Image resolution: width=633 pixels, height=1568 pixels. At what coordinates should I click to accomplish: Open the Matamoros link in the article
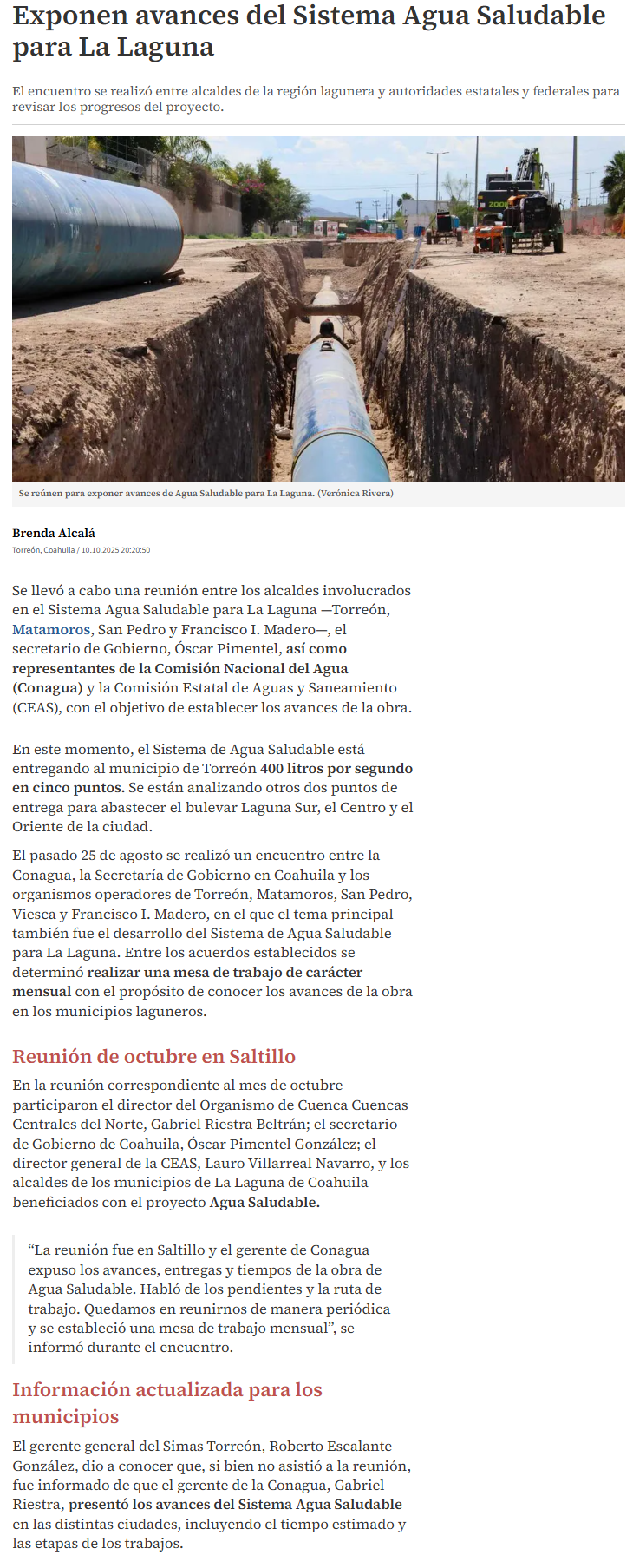coord(51,629)
